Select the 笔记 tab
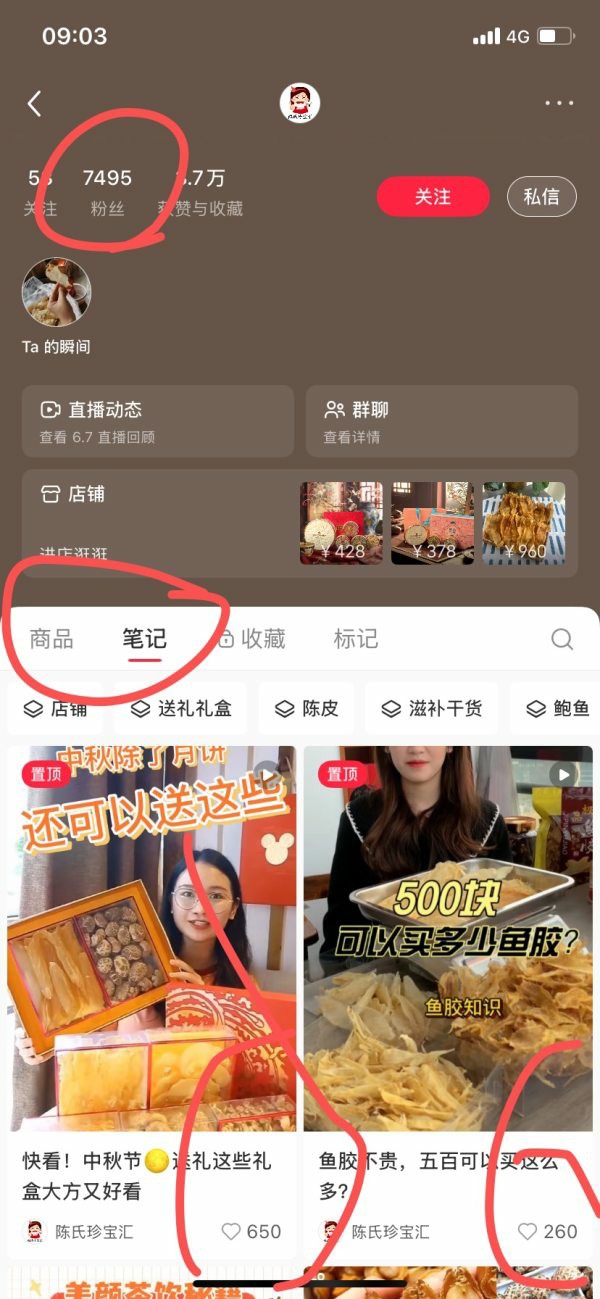The width and height of the screenshot is (600, 1299). pos(145,639)
